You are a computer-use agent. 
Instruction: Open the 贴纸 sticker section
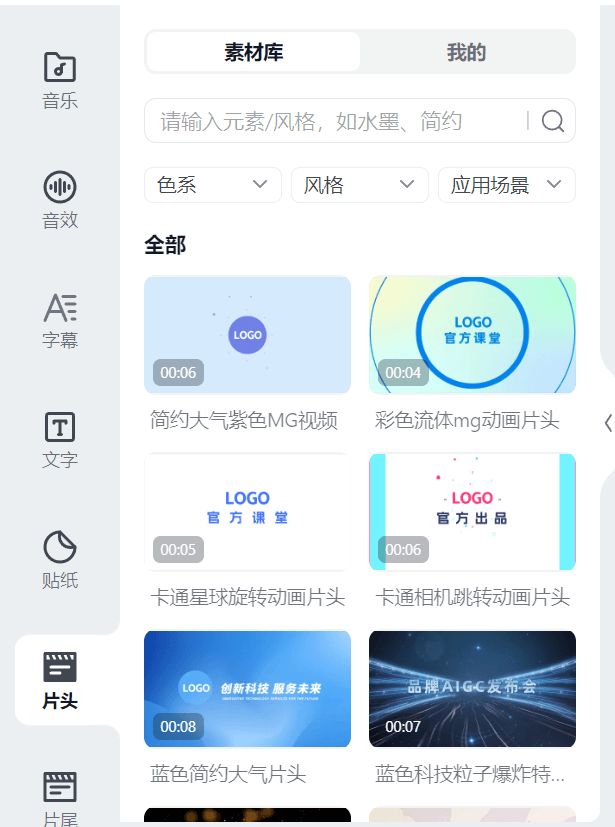coord(60,560)
